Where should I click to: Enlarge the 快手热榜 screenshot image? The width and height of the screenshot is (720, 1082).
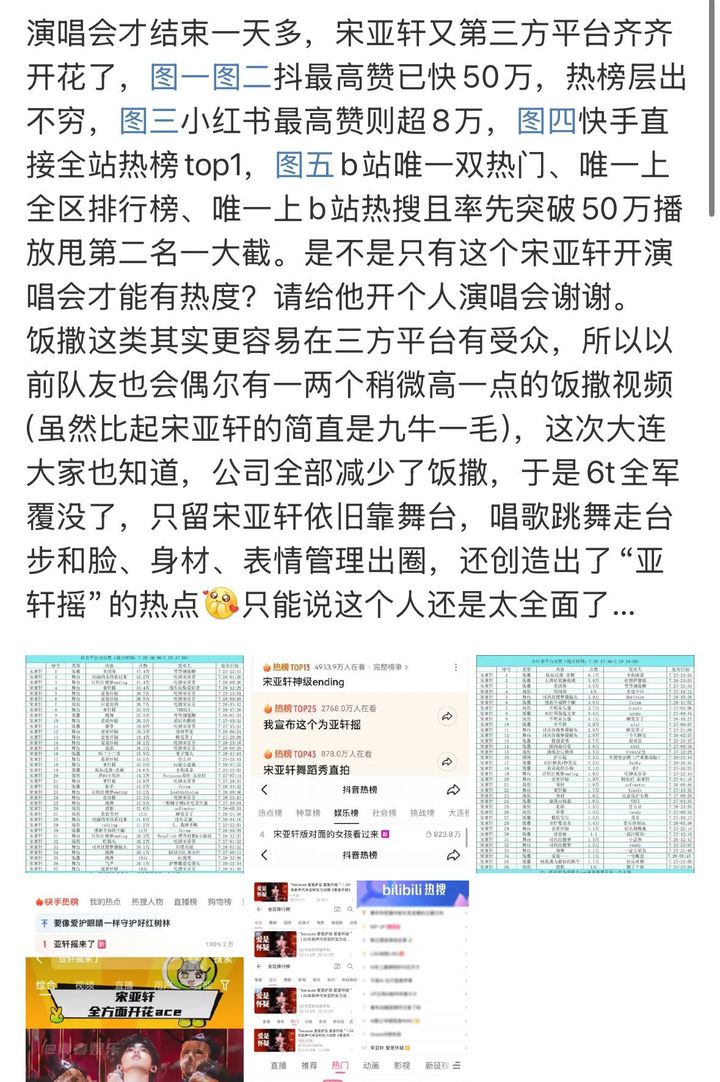tap(133, 982)
